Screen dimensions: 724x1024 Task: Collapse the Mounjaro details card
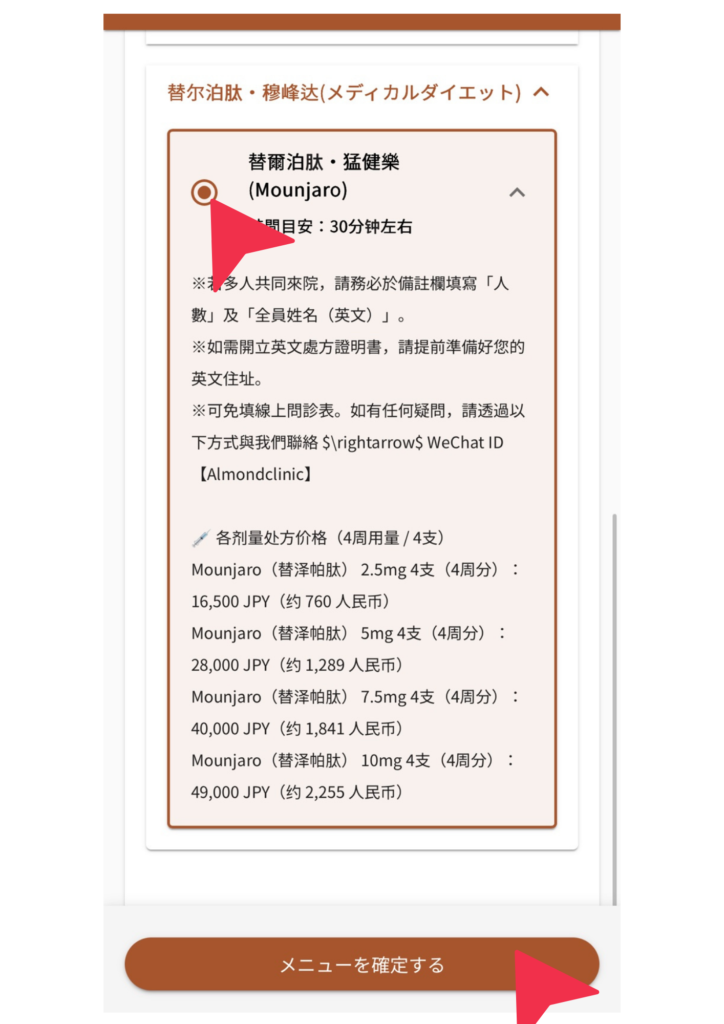[x=517, y=192]
